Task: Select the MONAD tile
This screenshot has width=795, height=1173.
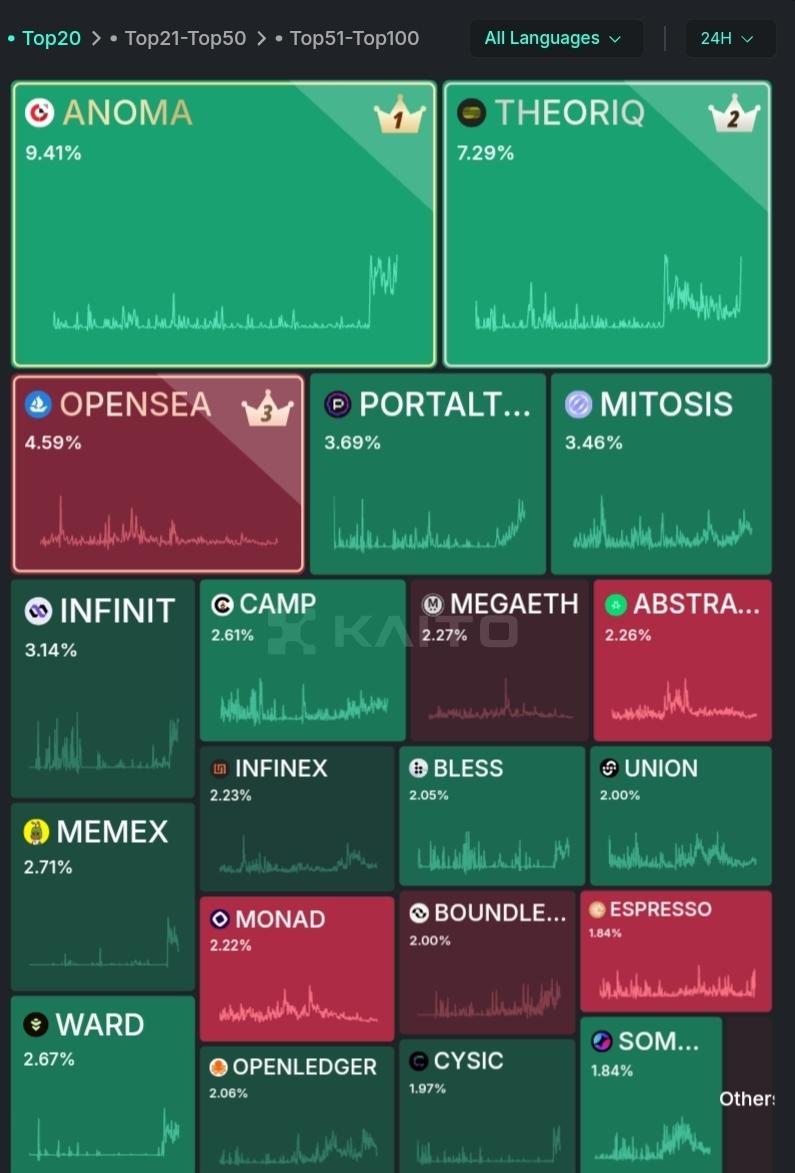Action: 297,969
